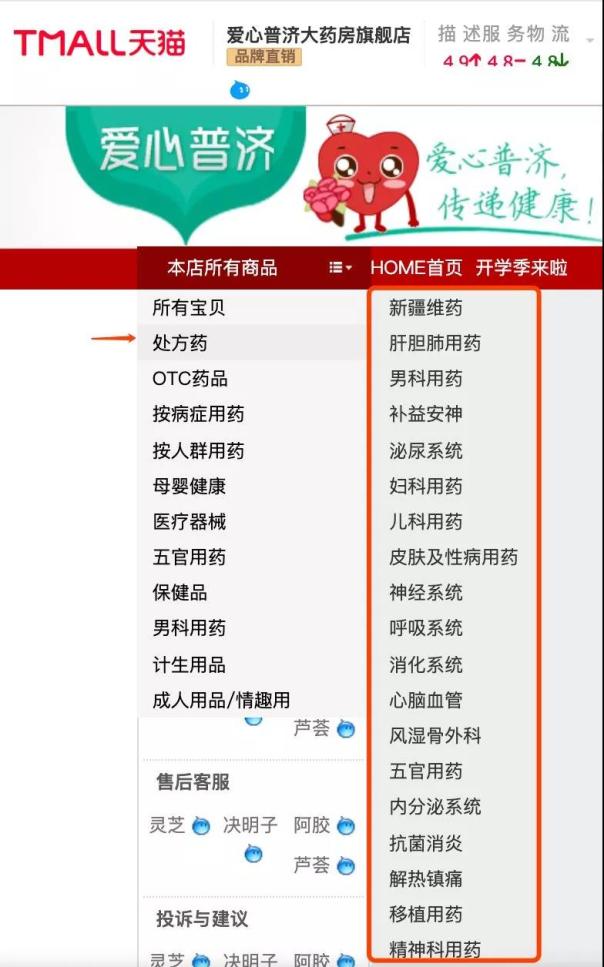This screenshot has width=604, height=967.
Task: Select 所有宝贝 from the menu
Action: point(188,308)
